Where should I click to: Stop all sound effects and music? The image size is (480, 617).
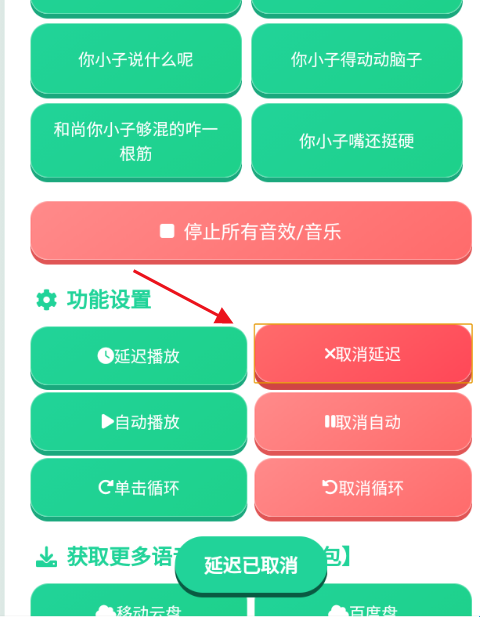(x=251, y=231)
